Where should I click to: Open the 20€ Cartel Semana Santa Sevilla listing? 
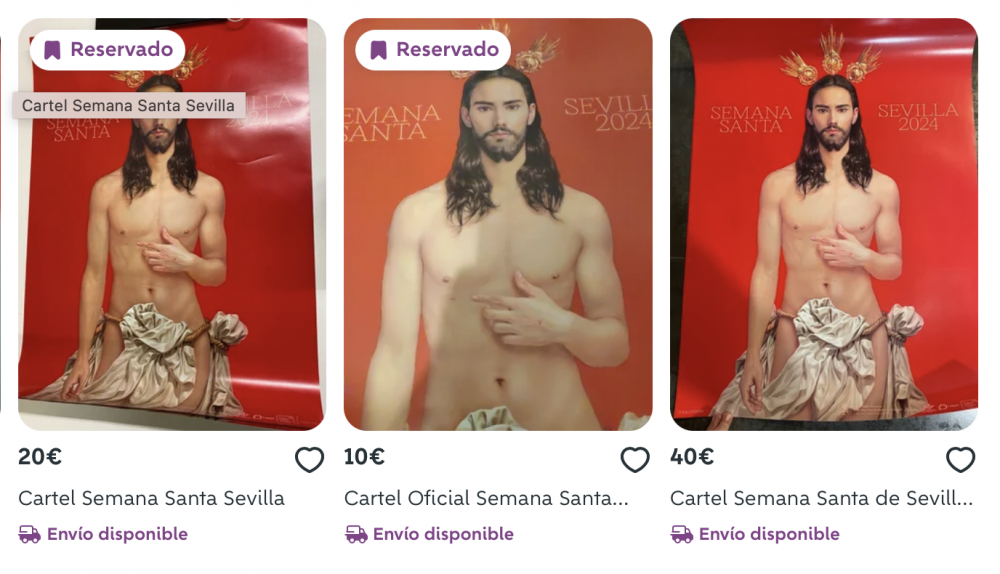click(x=151, y=498)
